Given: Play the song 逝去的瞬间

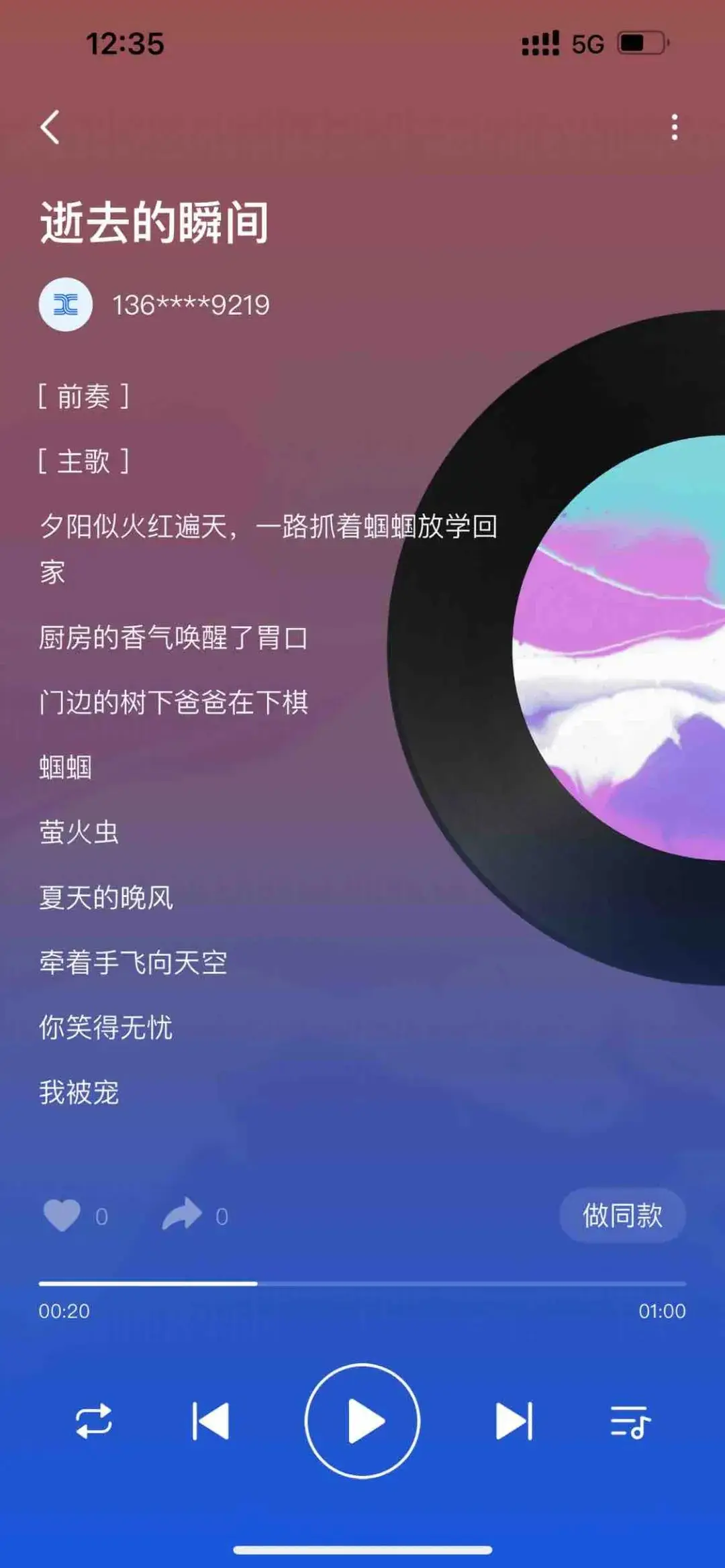Looking at the screenshot, I should click(x=362, y=1421).
